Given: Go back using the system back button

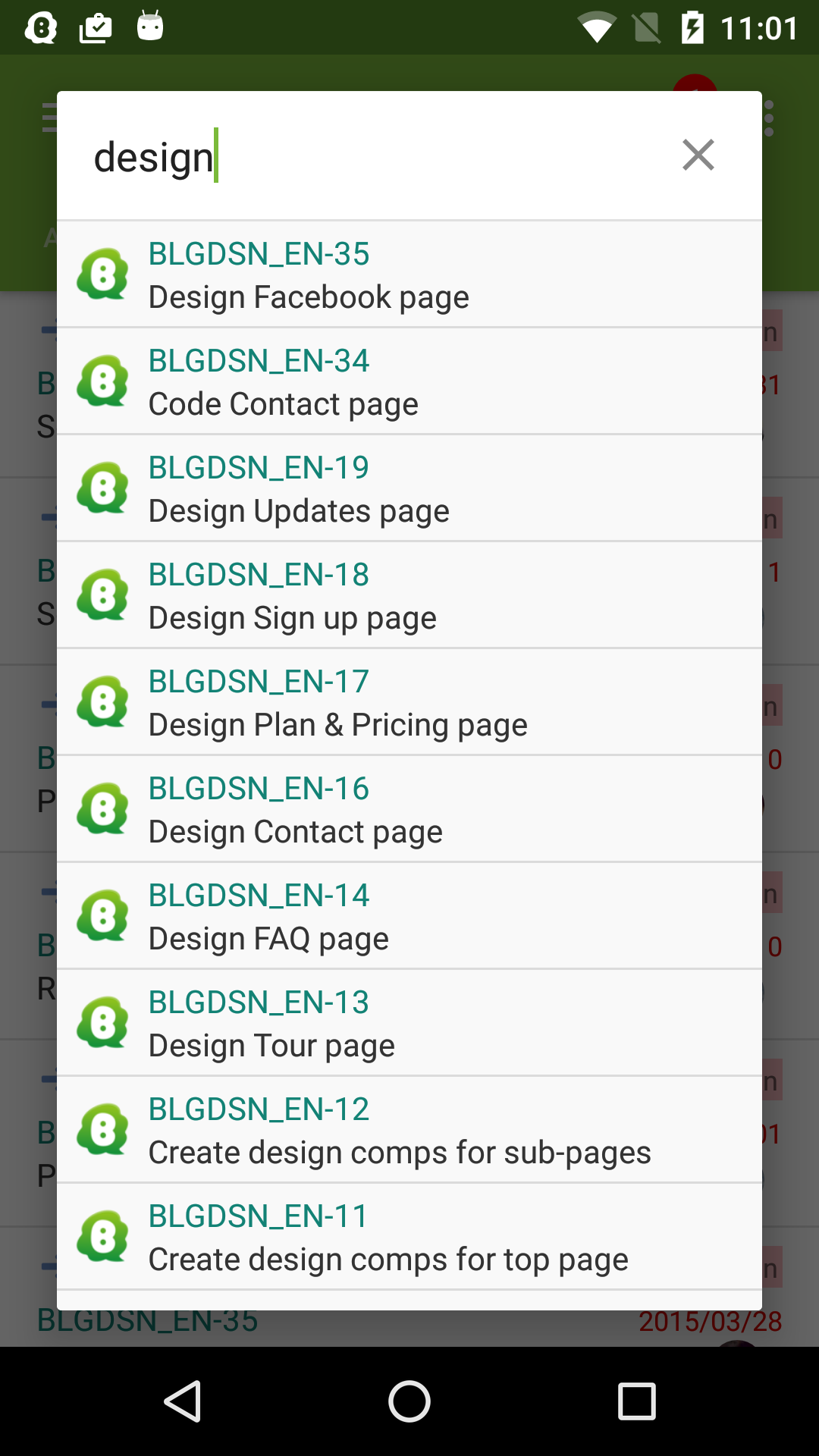Looking at the screenshot, I should (183, 1401).
